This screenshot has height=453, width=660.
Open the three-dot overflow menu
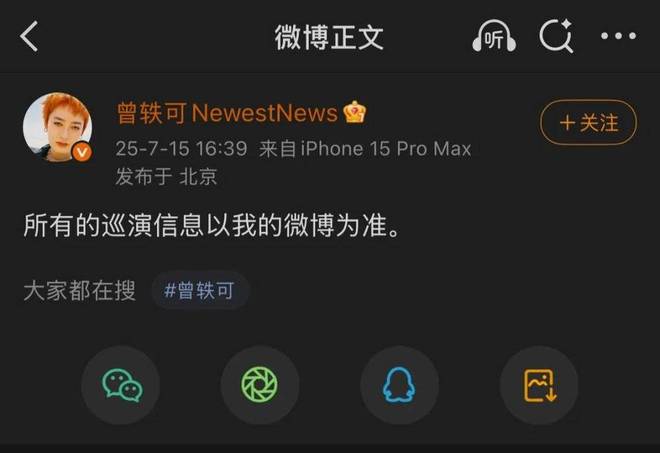point(618,37)
